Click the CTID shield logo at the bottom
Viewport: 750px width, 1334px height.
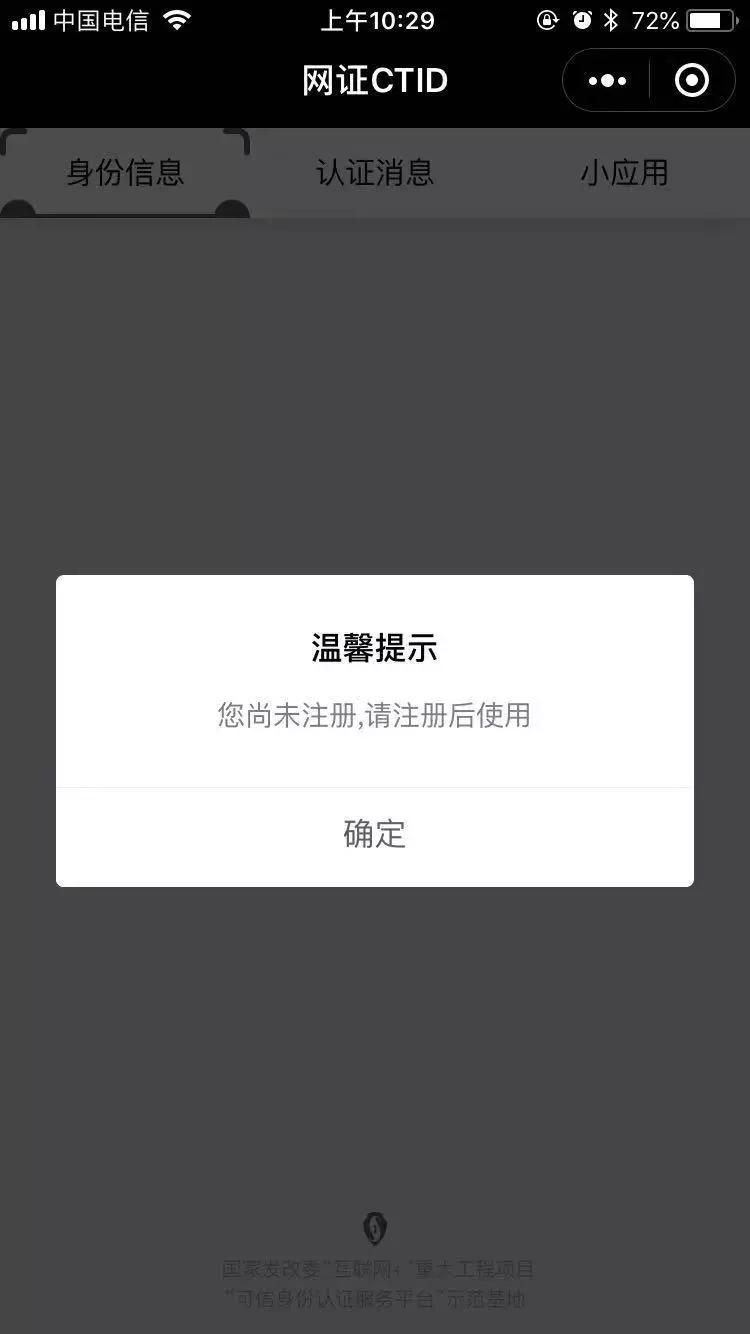(x=375, y=1228)
